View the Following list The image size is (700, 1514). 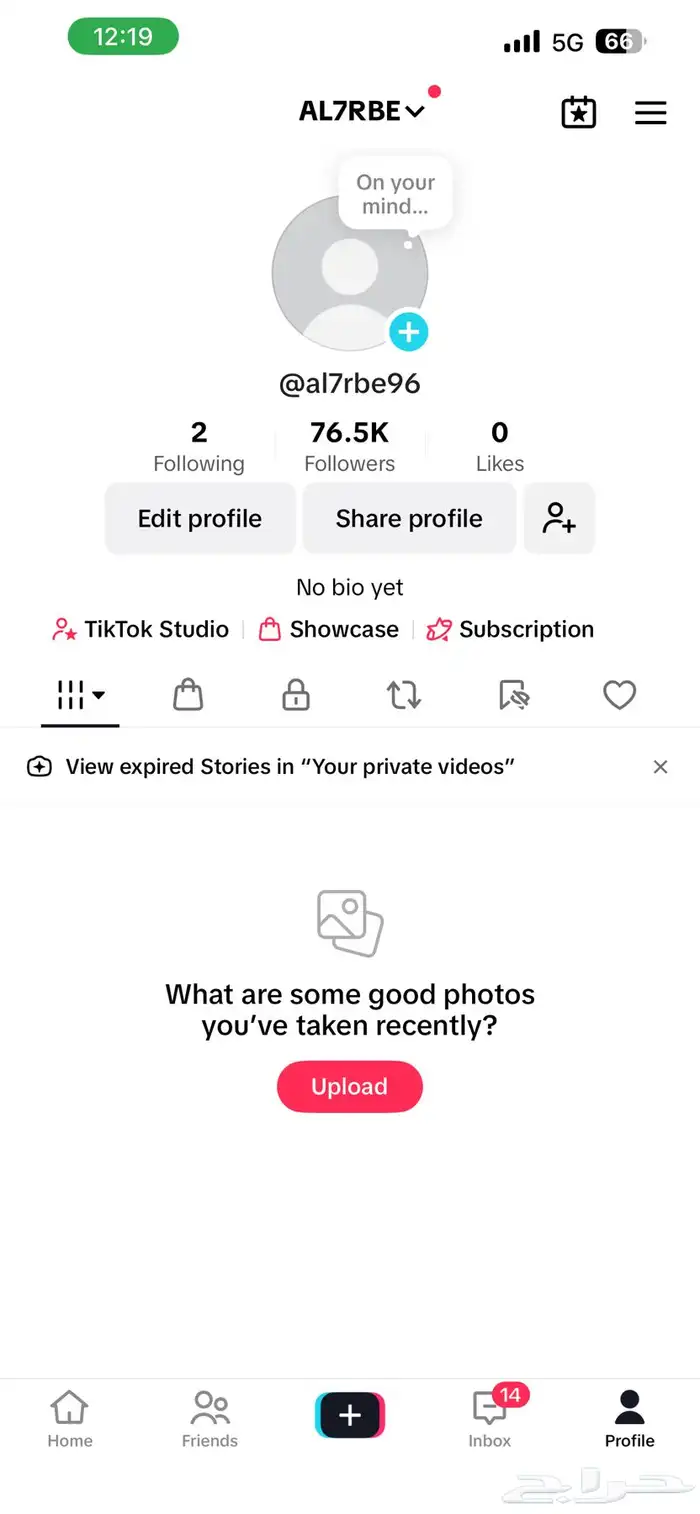tap(199, 446)
